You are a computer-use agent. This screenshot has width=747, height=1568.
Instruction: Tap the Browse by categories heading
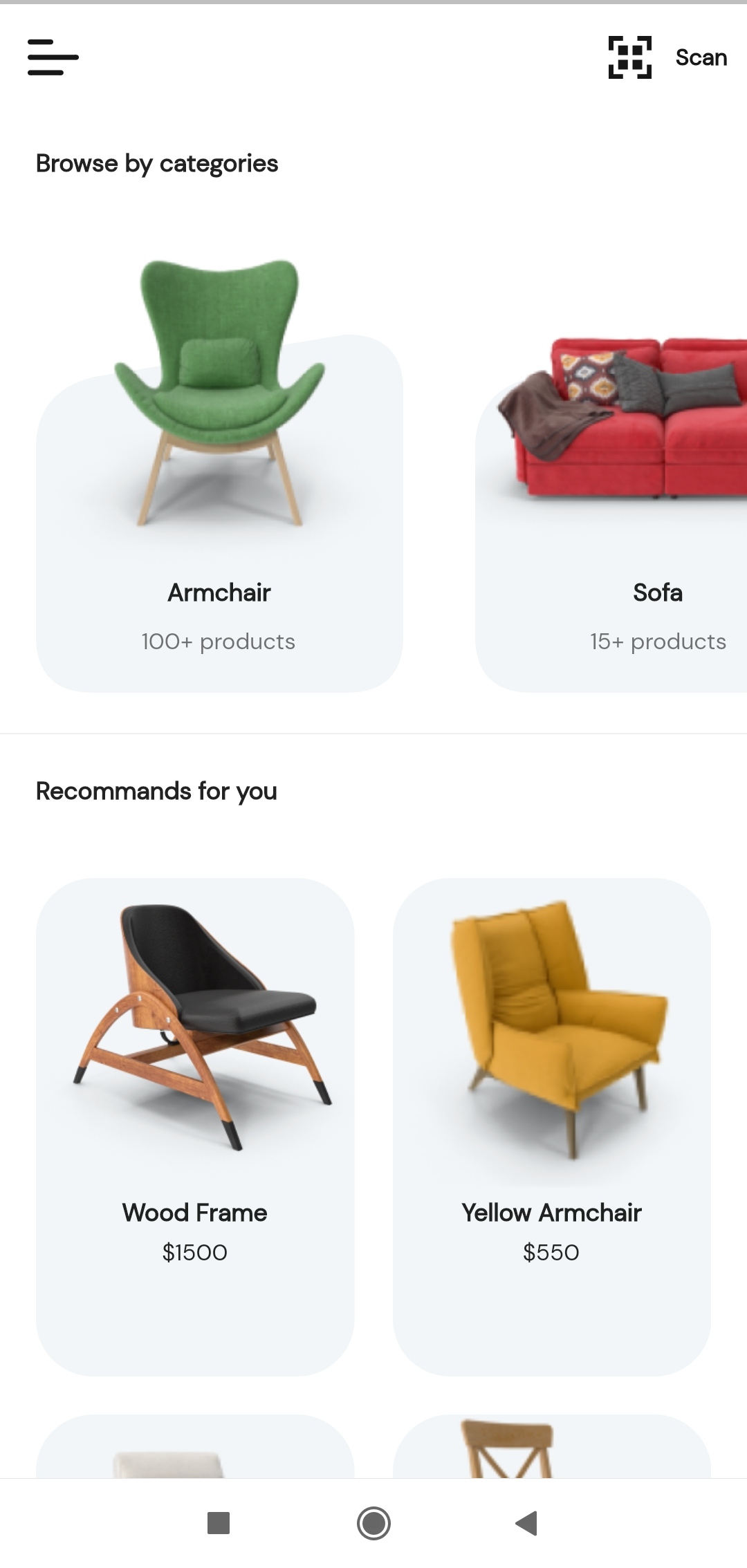(x=157, y=163)
